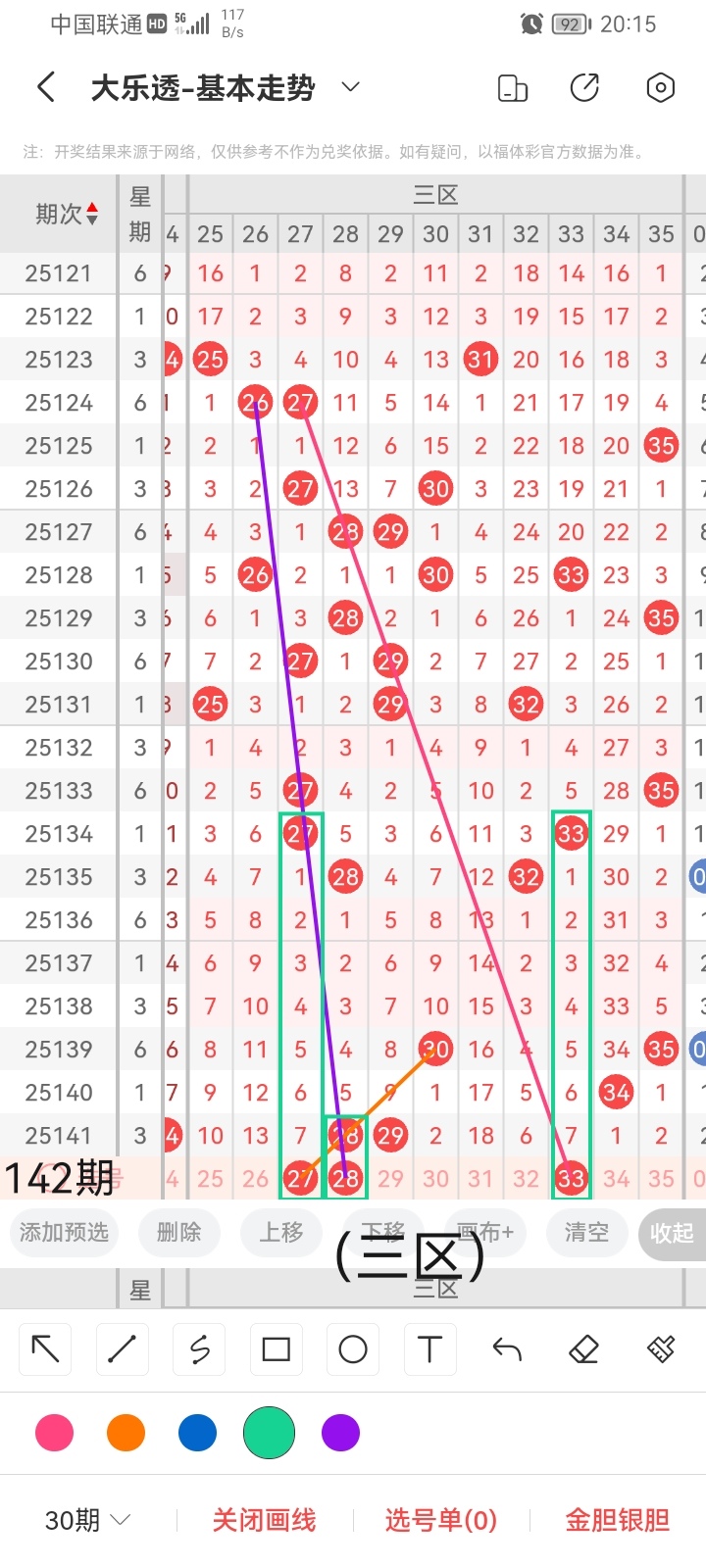
Task: Choose the text T tool
Action: coord(429,1349)
